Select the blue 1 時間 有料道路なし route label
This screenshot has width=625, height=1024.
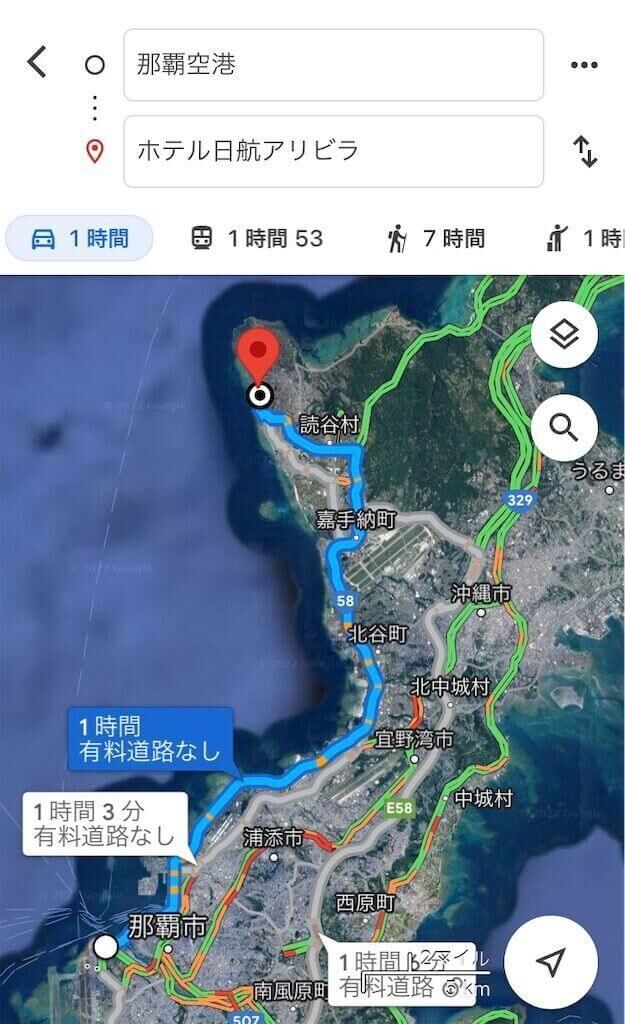[150, 739]
